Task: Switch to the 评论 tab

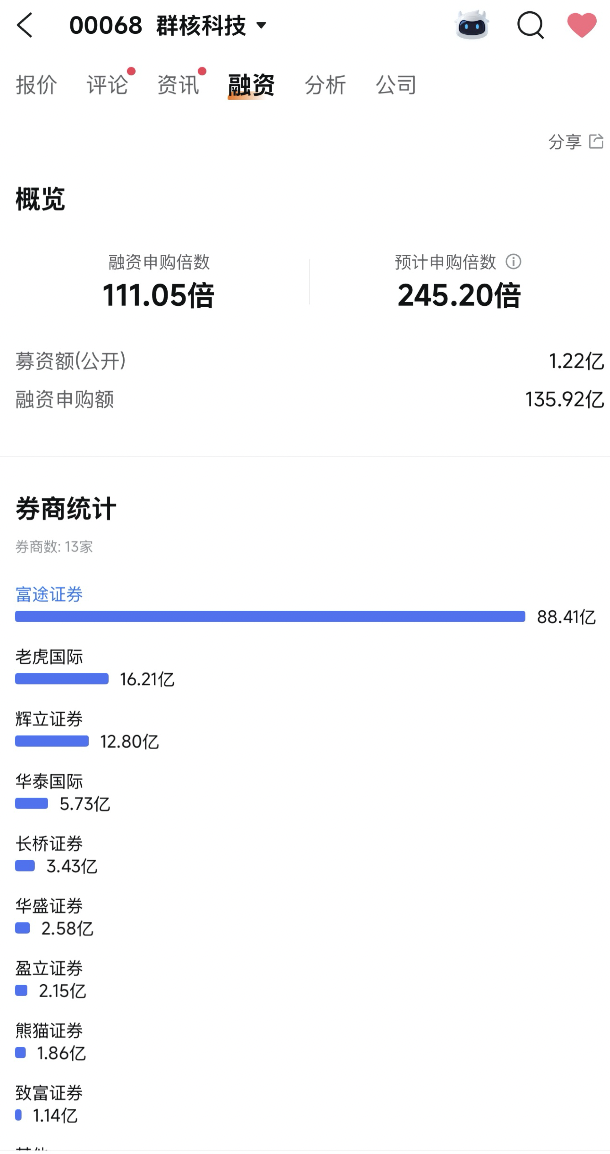Action: point(107,85)
